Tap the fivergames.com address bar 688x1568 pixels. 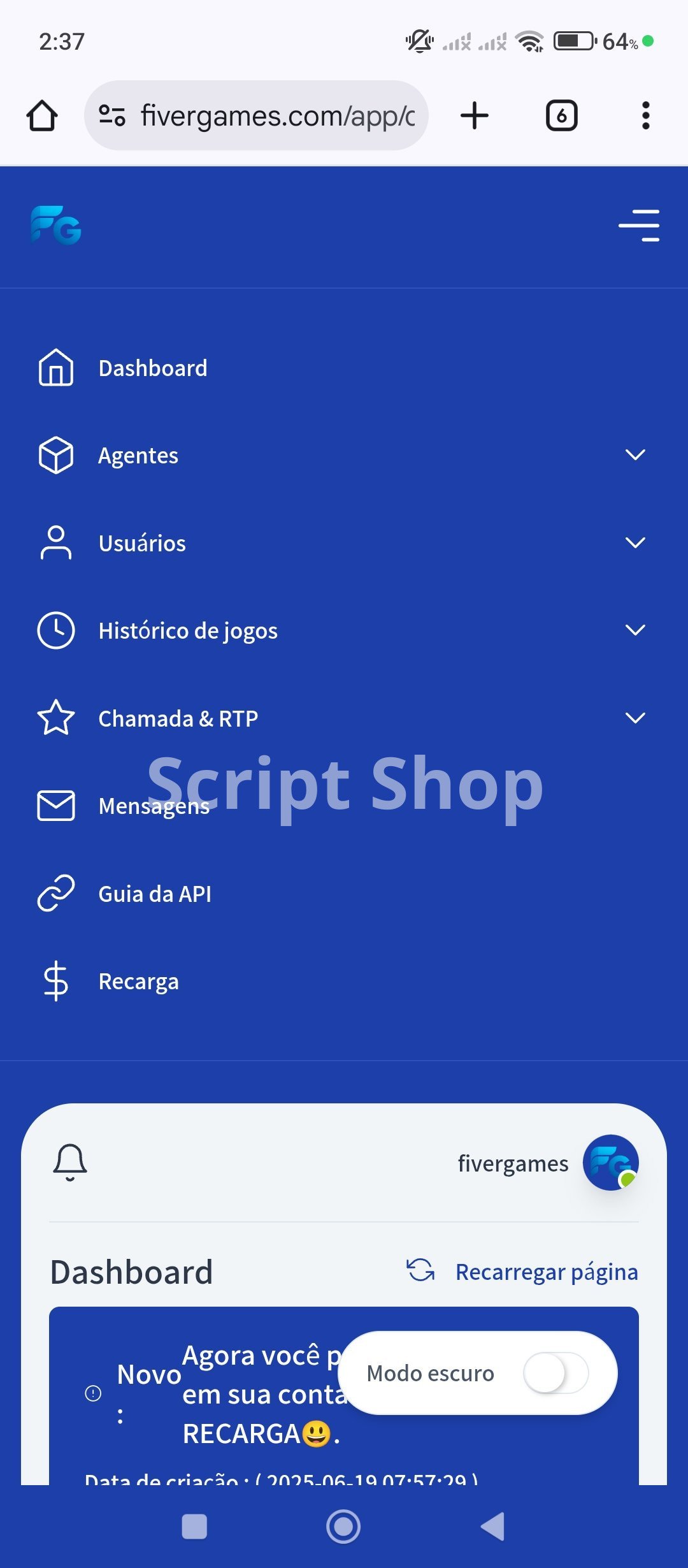point(256,115)
